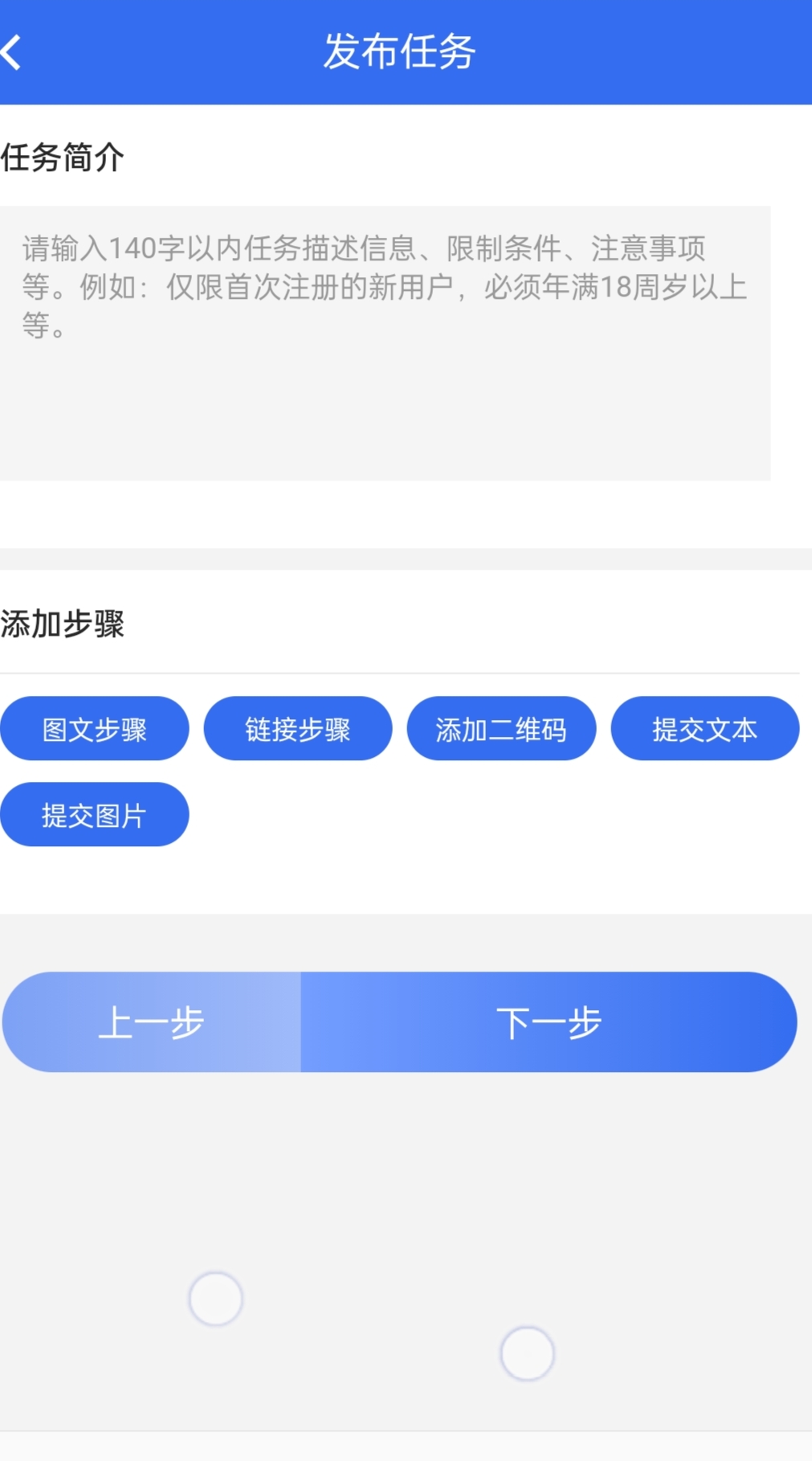Viewport: 812px width, 1461px height.
Task: Add a 提交文本 text submission step
Action: (704, 728)
